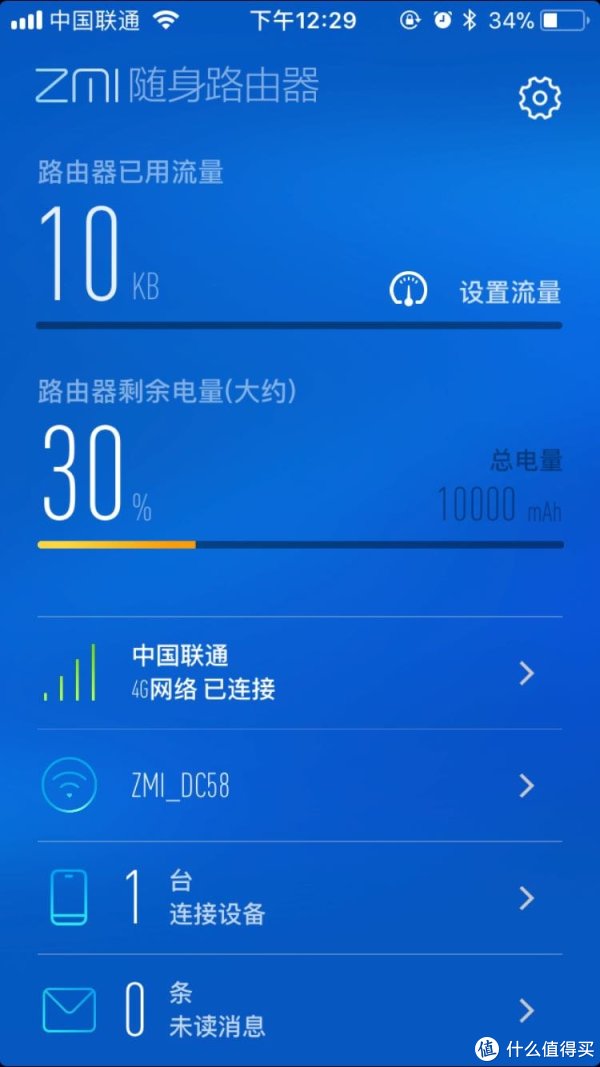Image resolution: width=600 pixels, height=1067 pixels.
Task: View the 连接设备 connected devices list
Action: [x=300, y=898]
